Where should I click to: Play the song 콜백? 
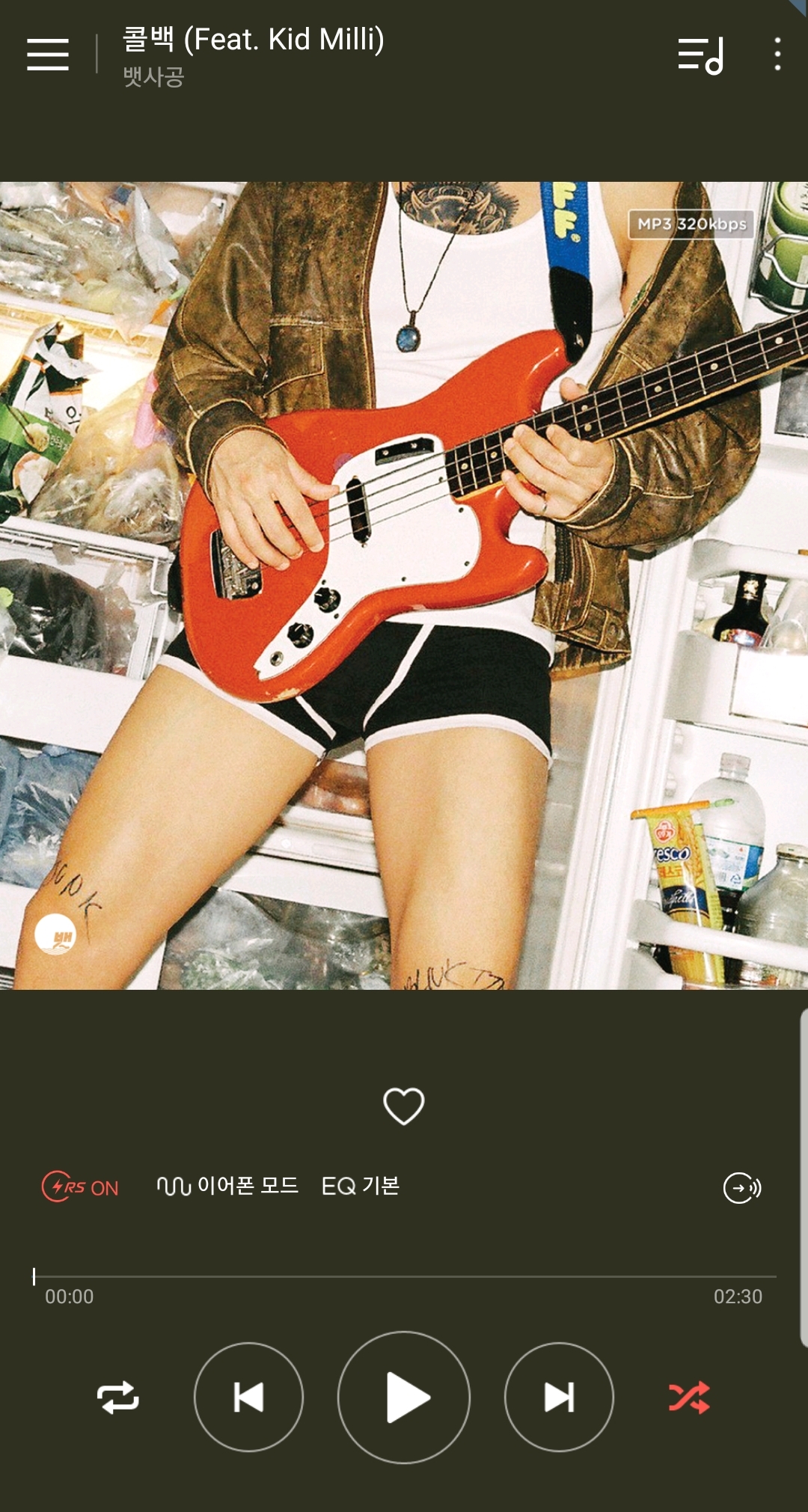[x=404, y=1397]
